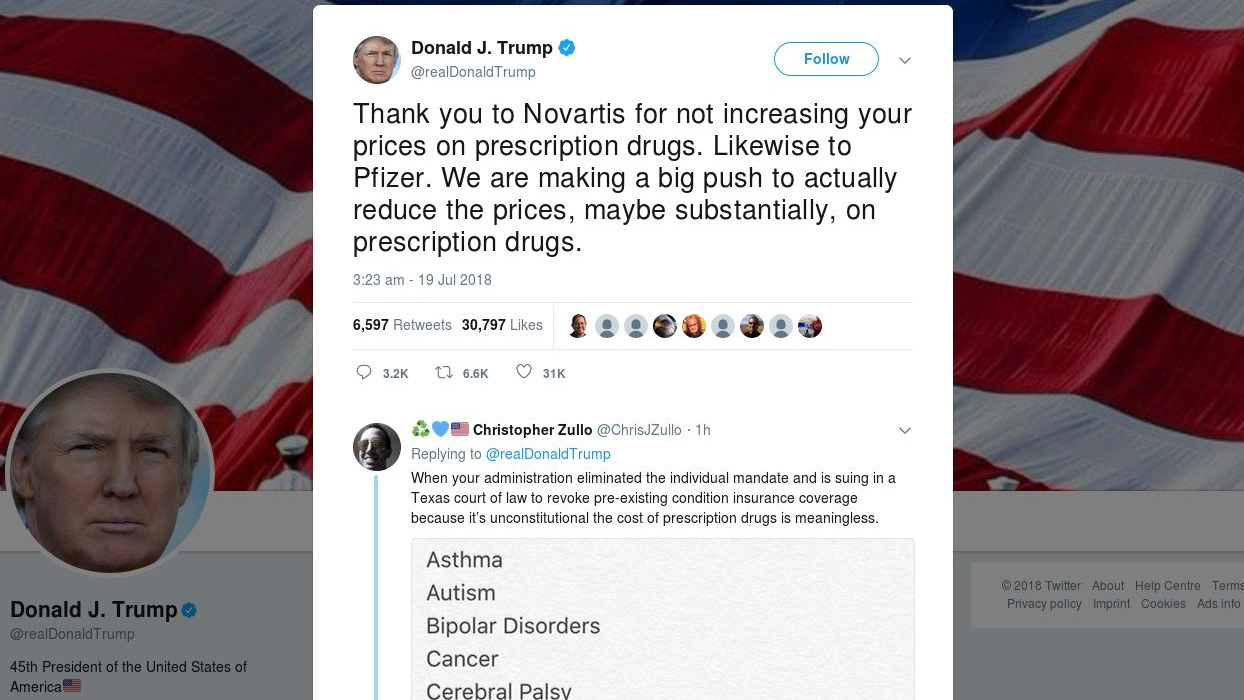Screen dimensions: 1244x700
Task: Open Christopher Zullo's avatar picture
Action: click(x=377, y=446)
